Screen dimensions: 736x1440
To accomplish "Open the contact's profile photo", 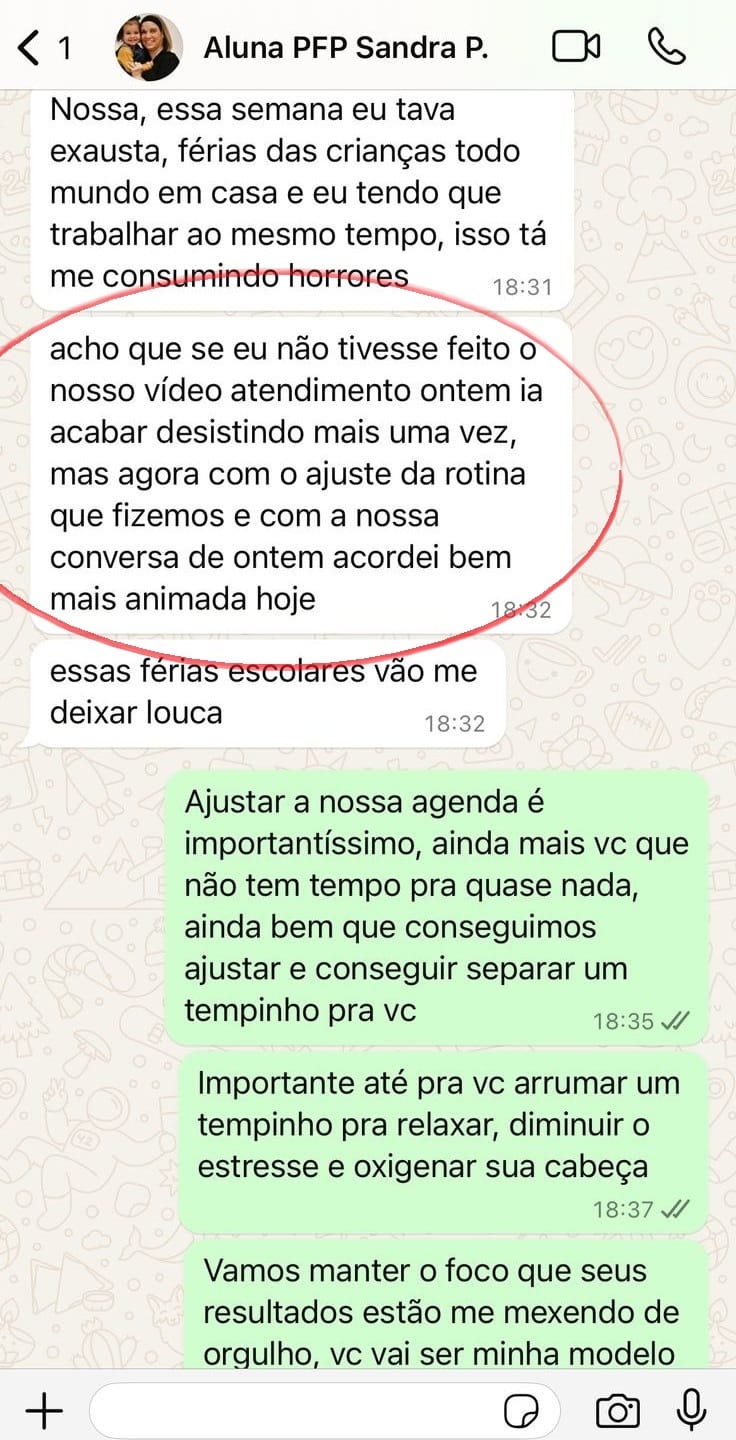I will (x=148, y=47).
